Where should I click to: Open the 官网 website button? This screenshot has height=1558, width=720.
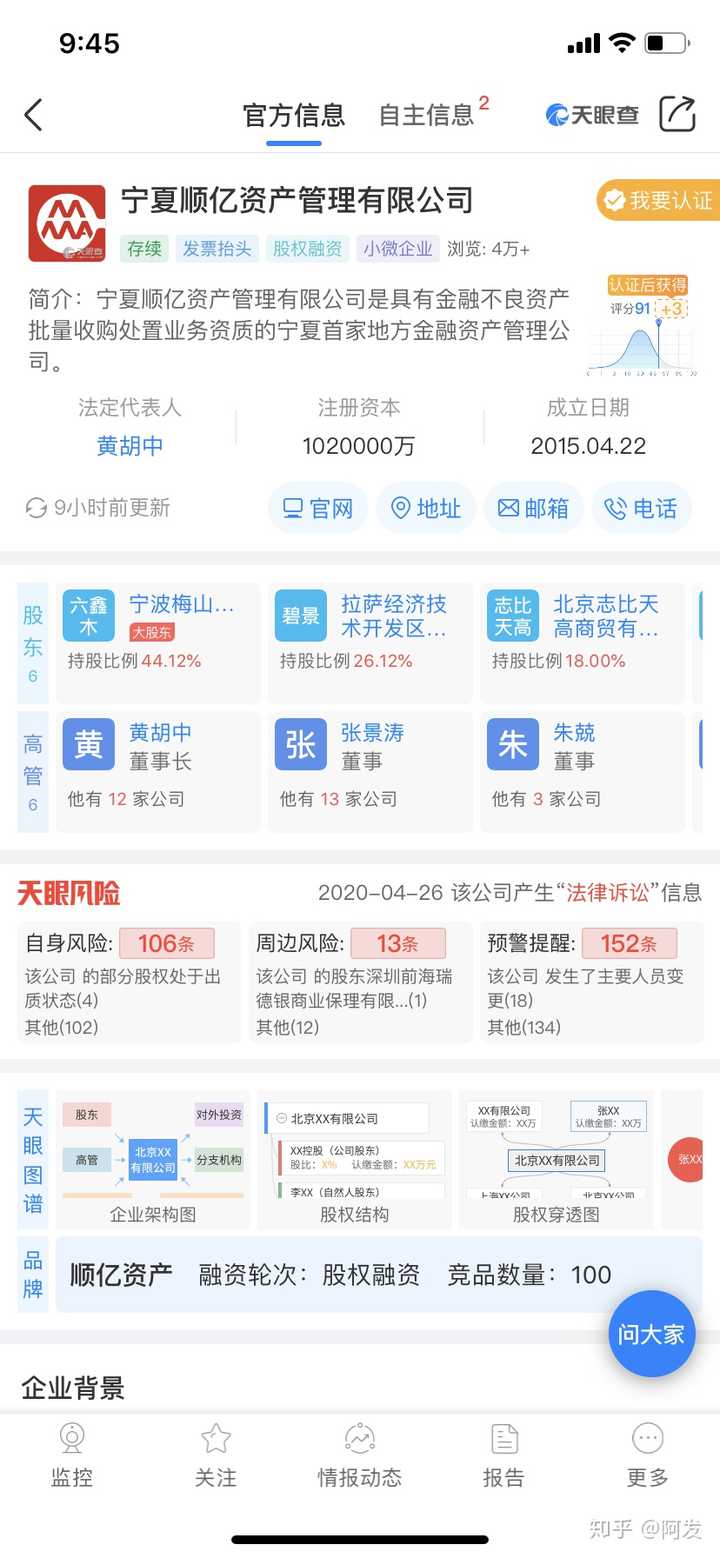pyautogui.click(x=319, y=509)
